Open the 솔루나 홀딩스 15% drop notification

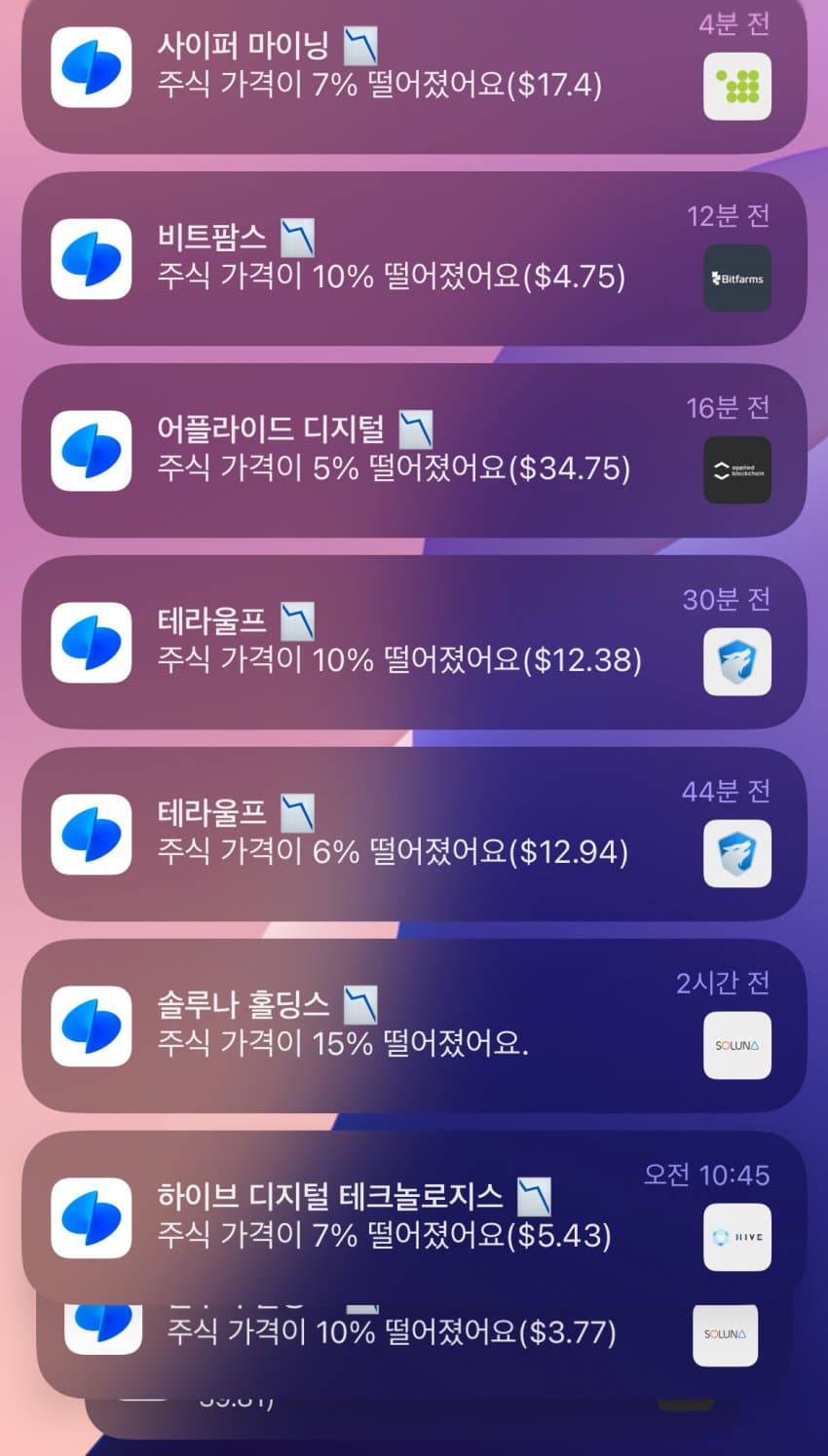pos(414,1027)
